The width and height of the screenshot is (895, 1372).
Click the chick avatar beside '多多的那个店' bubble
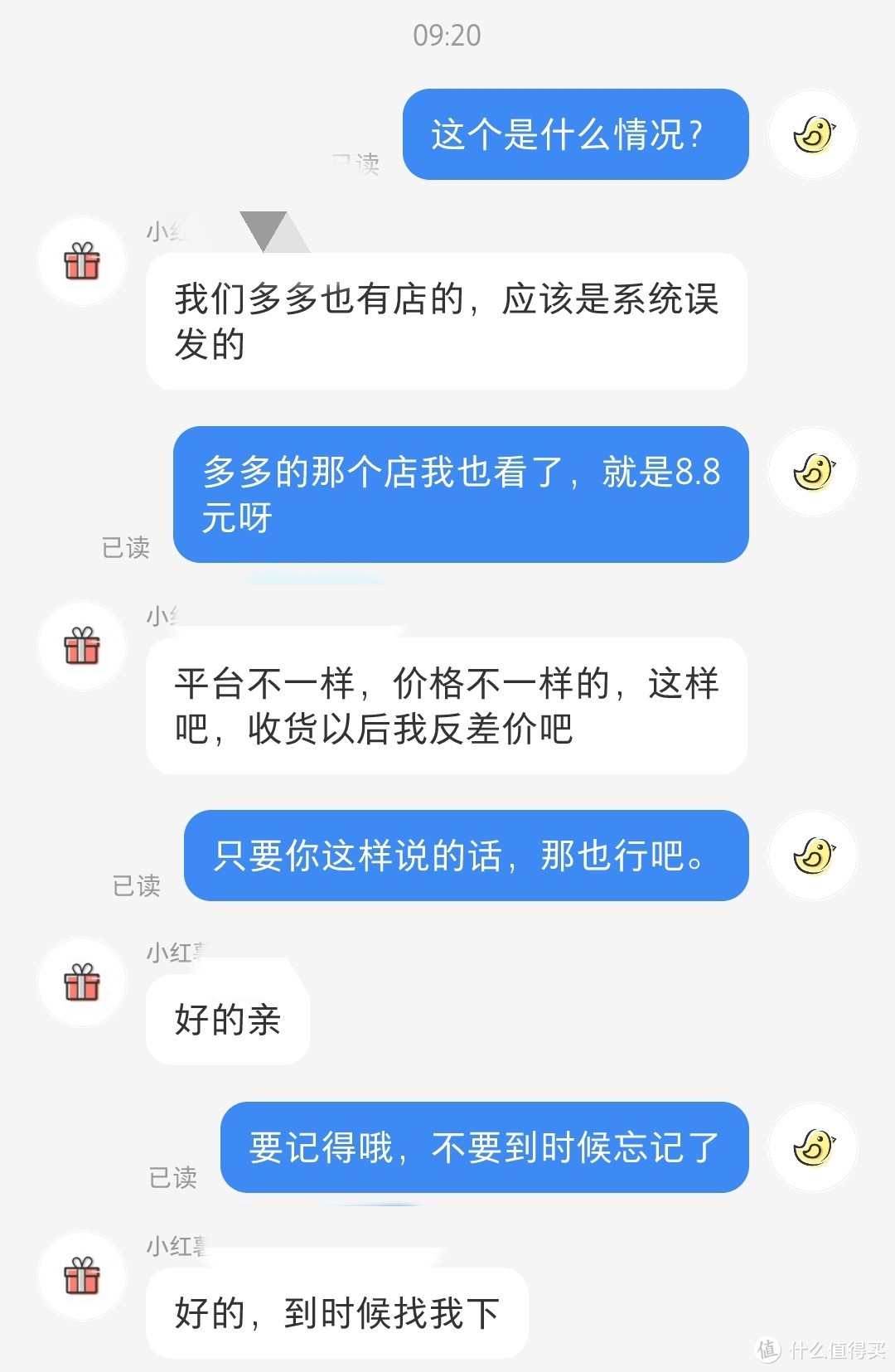point(812,471)
